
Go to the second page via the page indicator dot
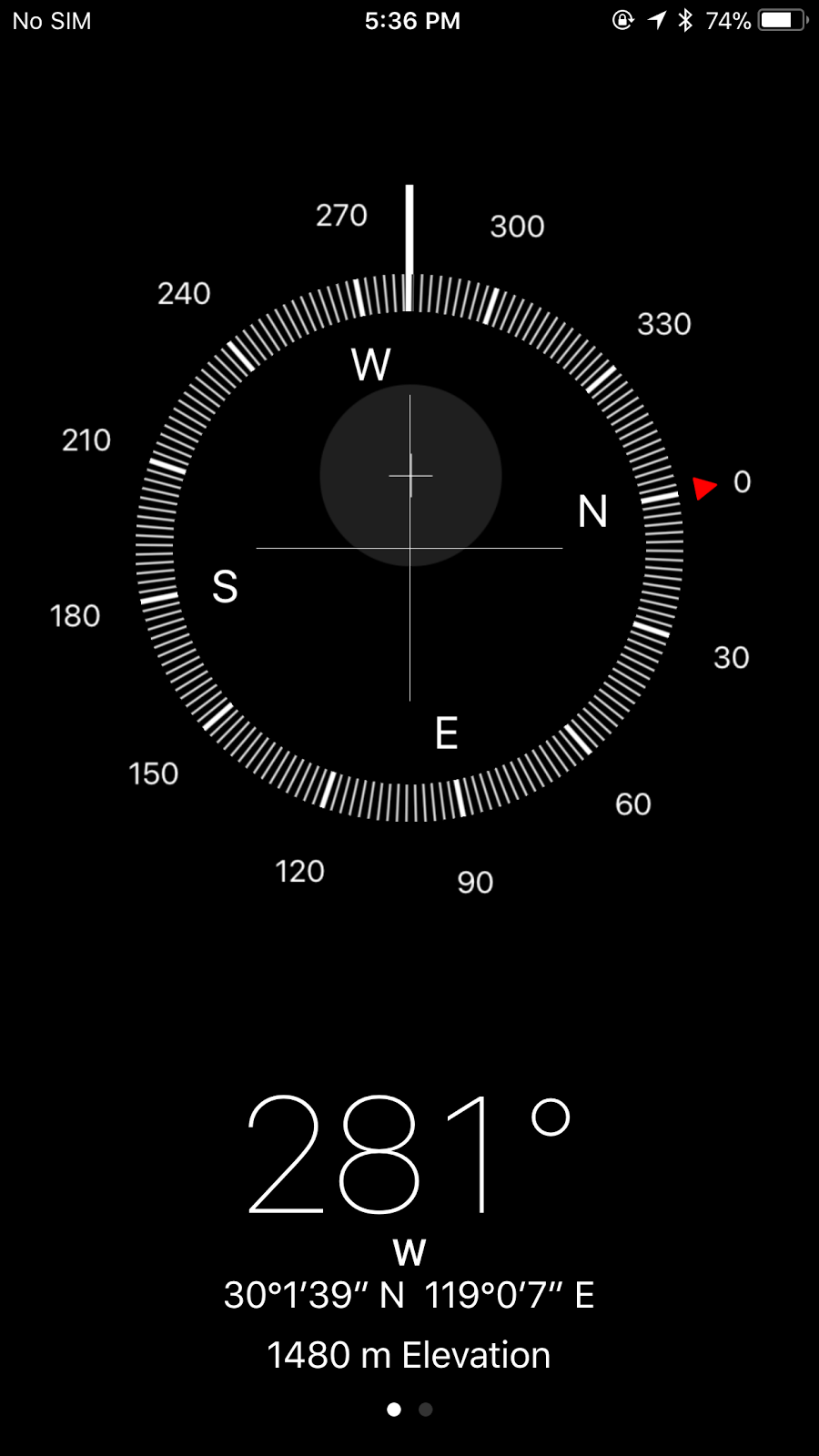[x=425, y=1410]
